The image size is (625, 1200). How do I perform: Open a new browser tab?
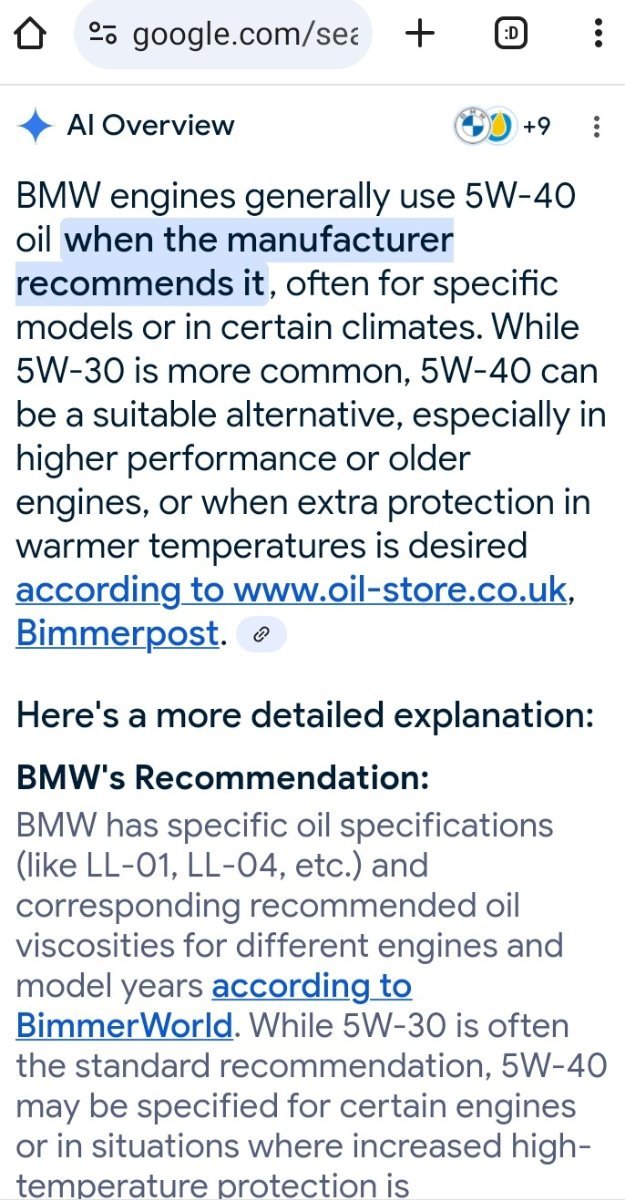(x=420, y=34)
